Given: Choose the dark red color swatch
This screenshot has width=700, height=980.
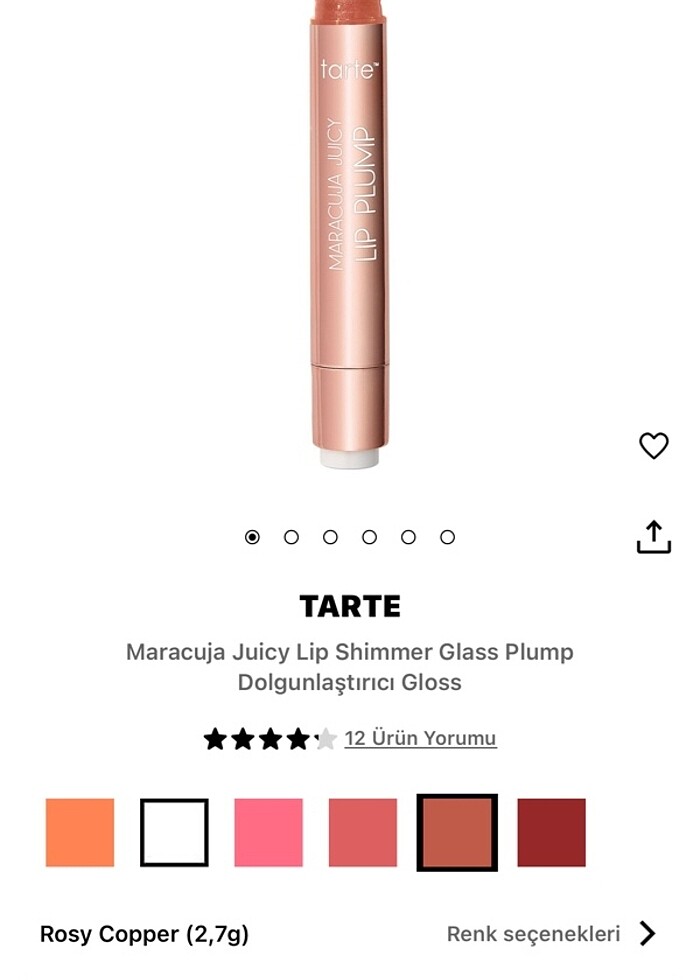Looking at the screenshot, I should point(551,832).
